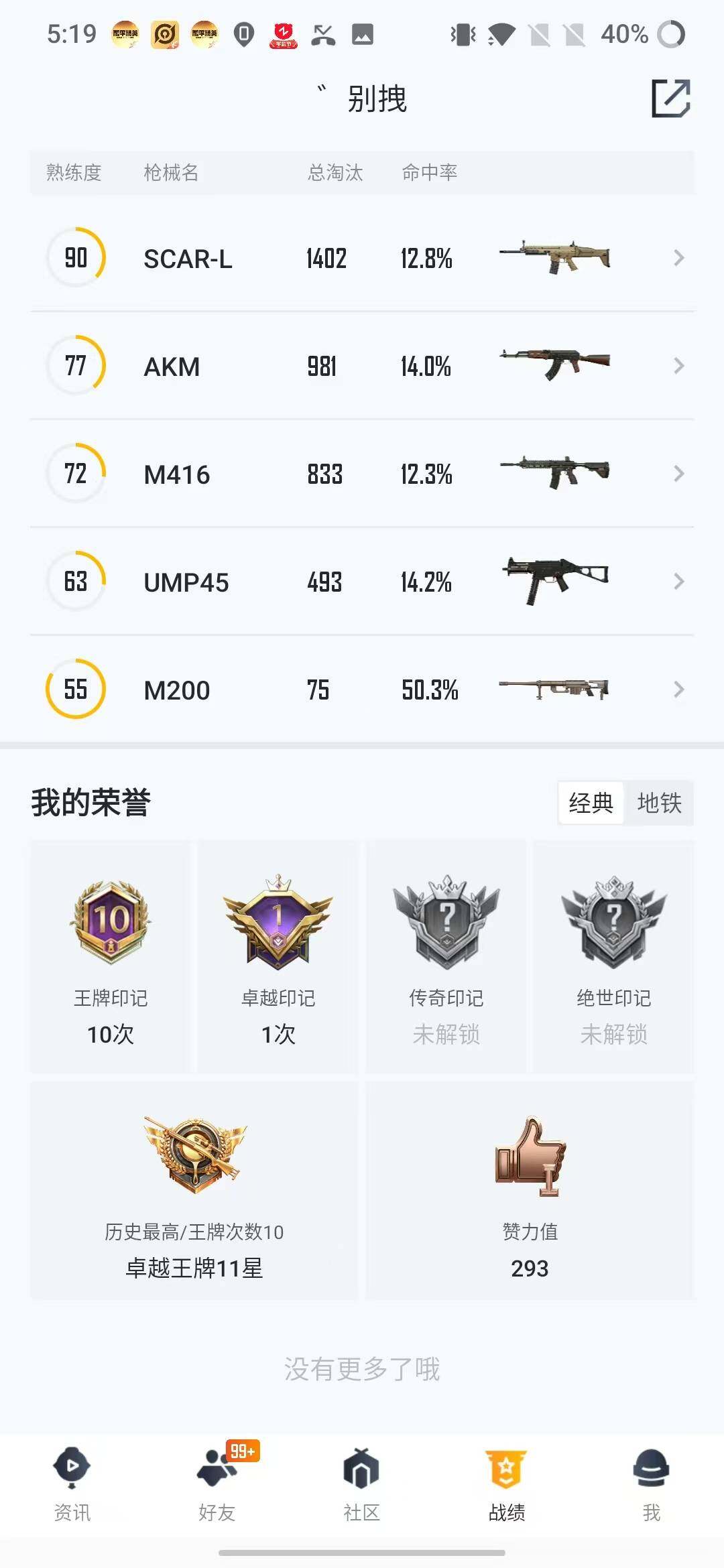This screenshot has width=724, height=1568.
Task: Select the 经典 tab in 我的荣誉
Action: (590, 803)
